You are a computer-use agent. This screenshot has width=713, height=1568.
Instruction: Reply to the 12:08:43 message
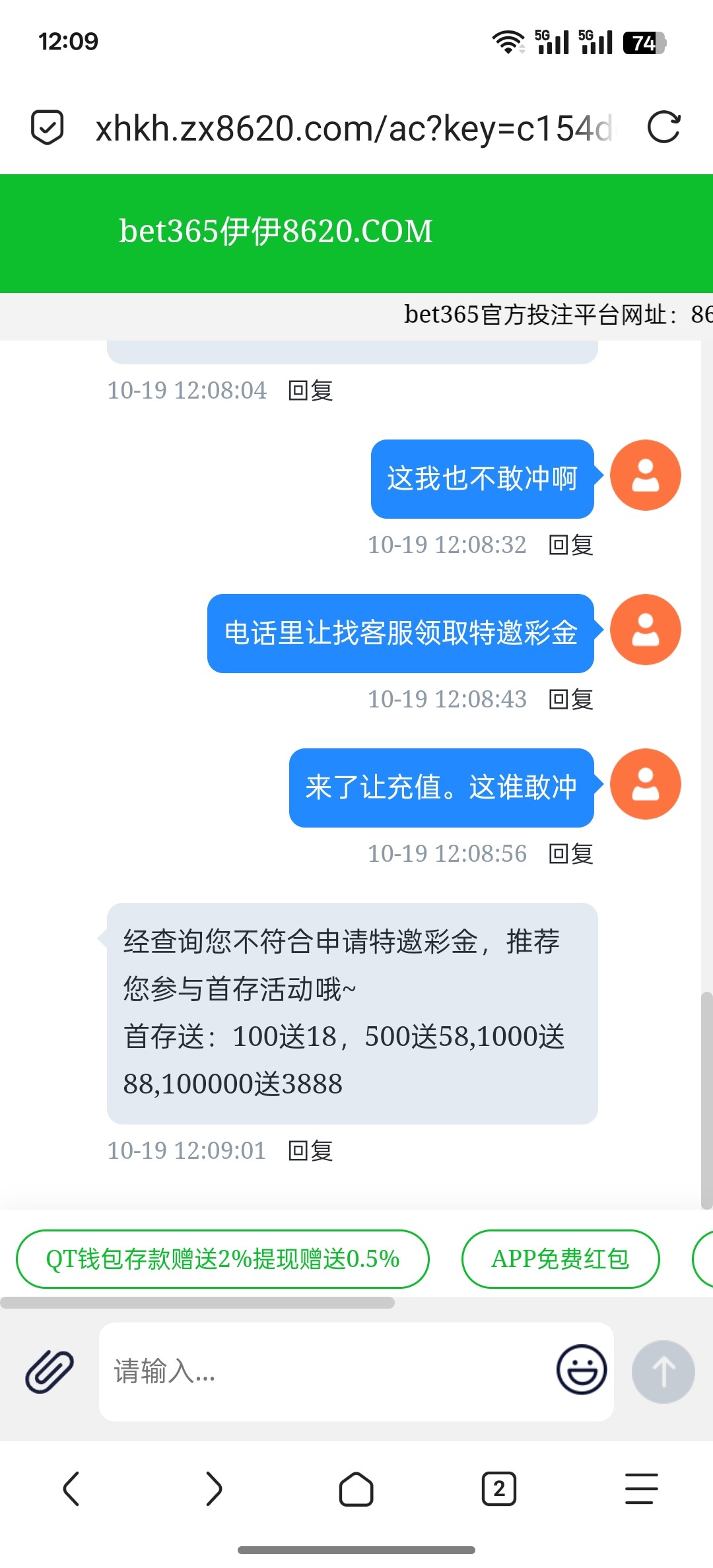(x=571, y=700)
